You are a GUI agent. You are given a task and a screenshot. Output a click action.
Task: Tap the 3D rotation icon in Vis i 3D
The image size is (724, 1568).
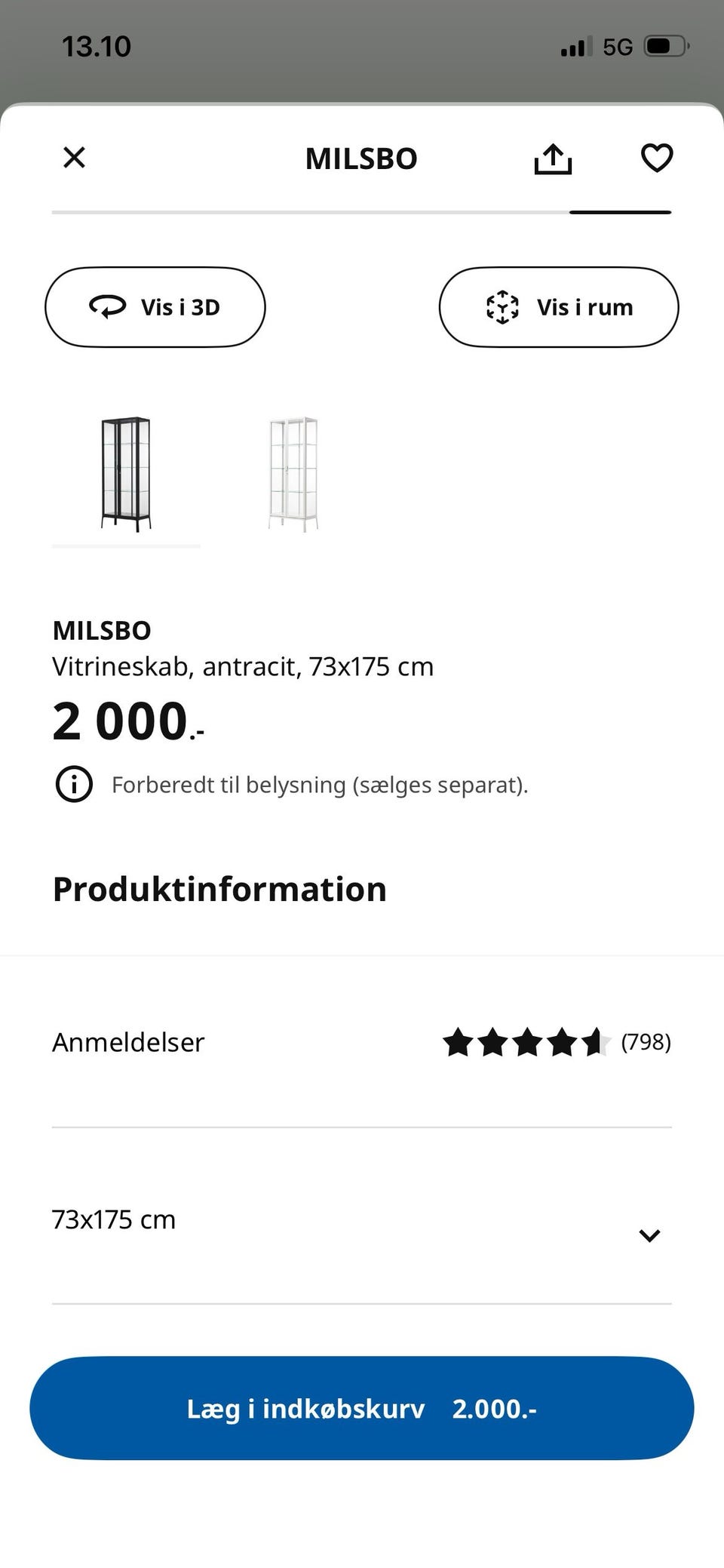108,307
